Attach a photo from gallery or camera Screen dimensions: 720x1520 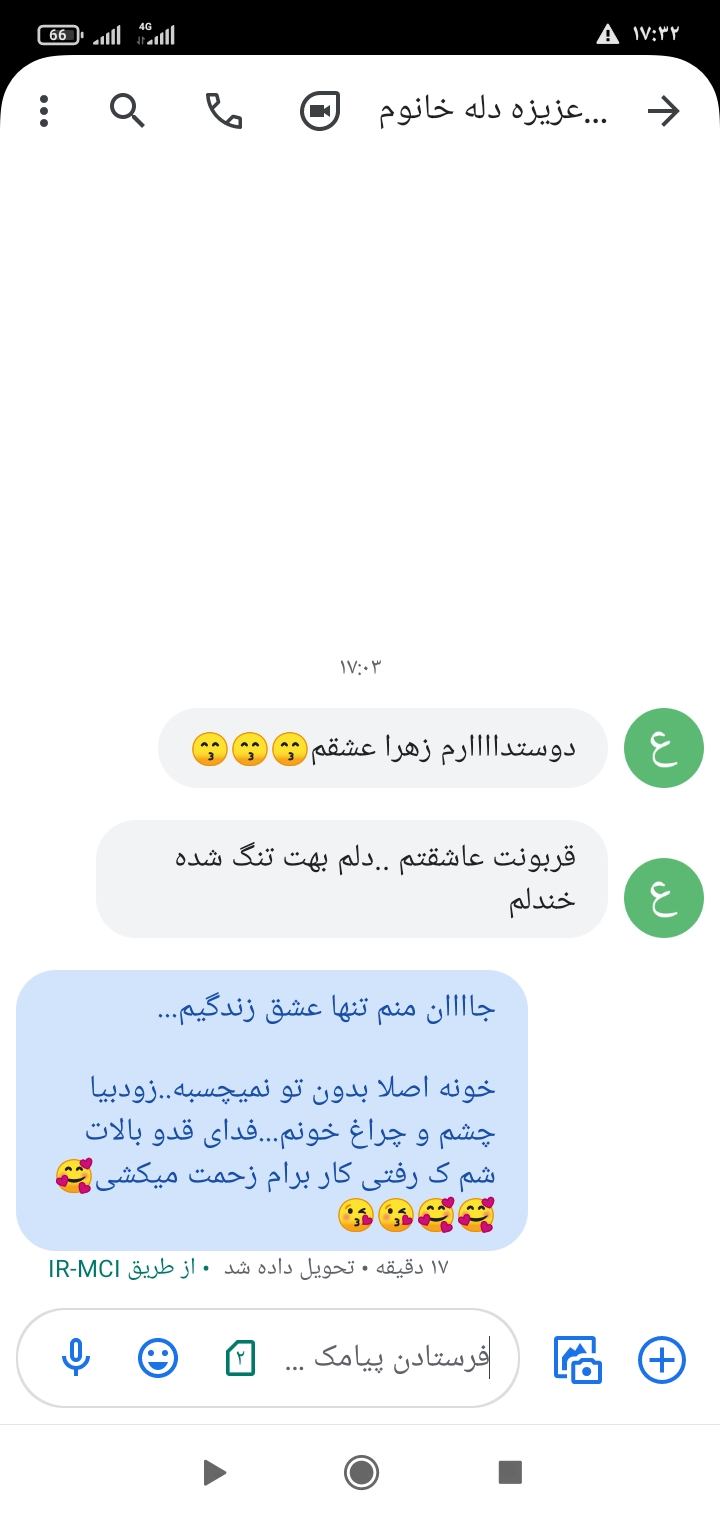point(578,1360)
